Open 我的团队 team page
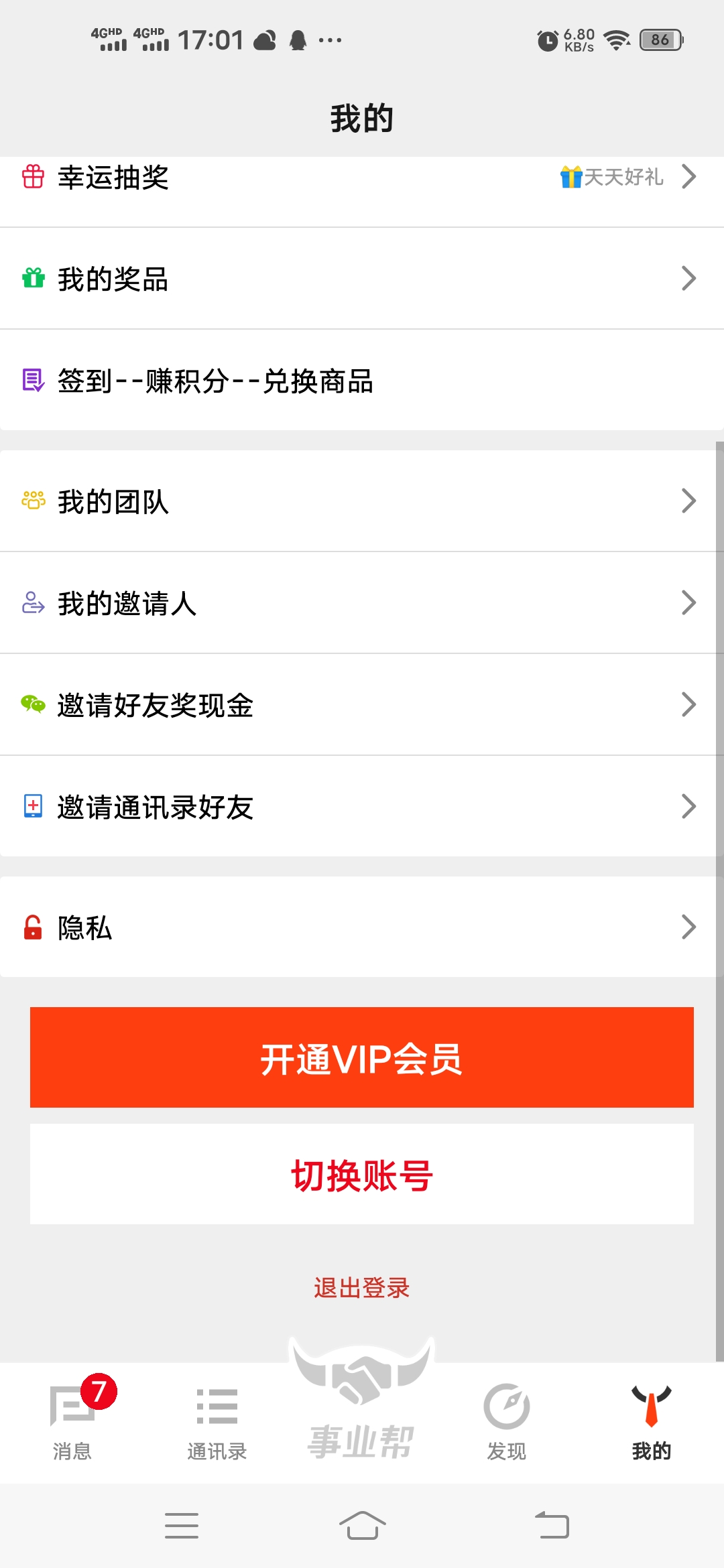The image size is (724, 1568). 362,501
